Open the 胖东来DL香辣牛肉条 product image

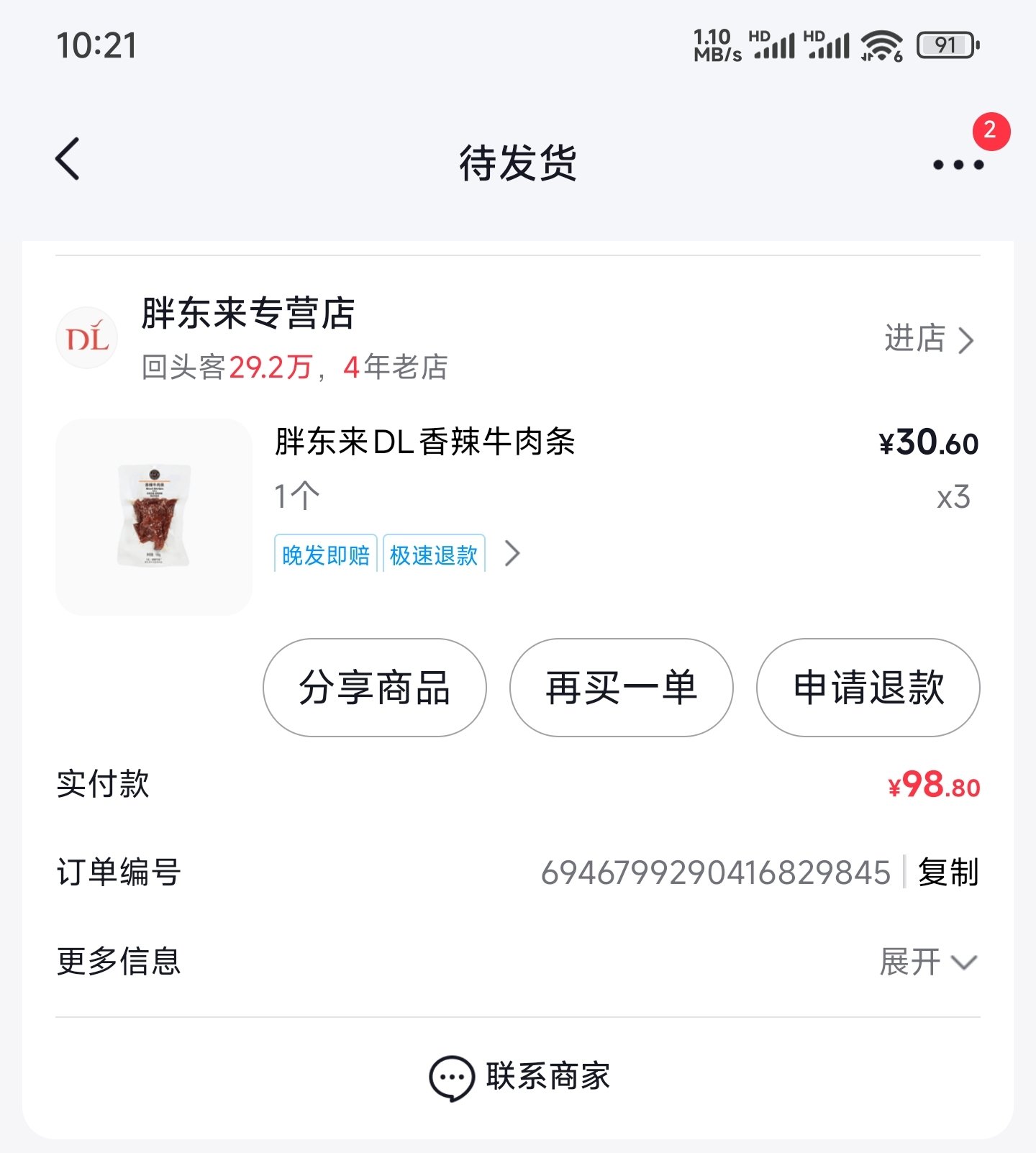click(x=154, y=516)
